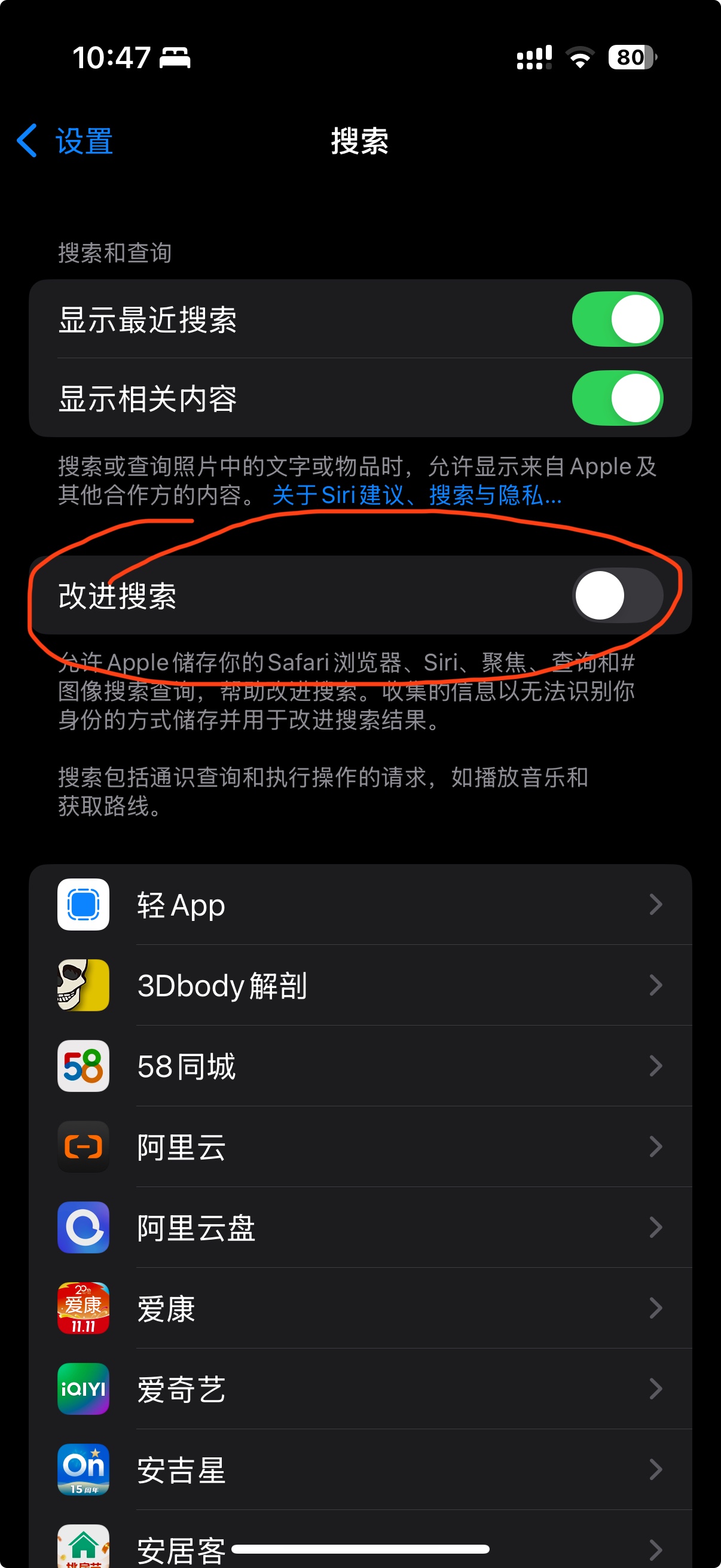Image resolution: width=721 pixels, height=1568 pixels.
Task: Go back to 设置
Action: pos(65,141)
